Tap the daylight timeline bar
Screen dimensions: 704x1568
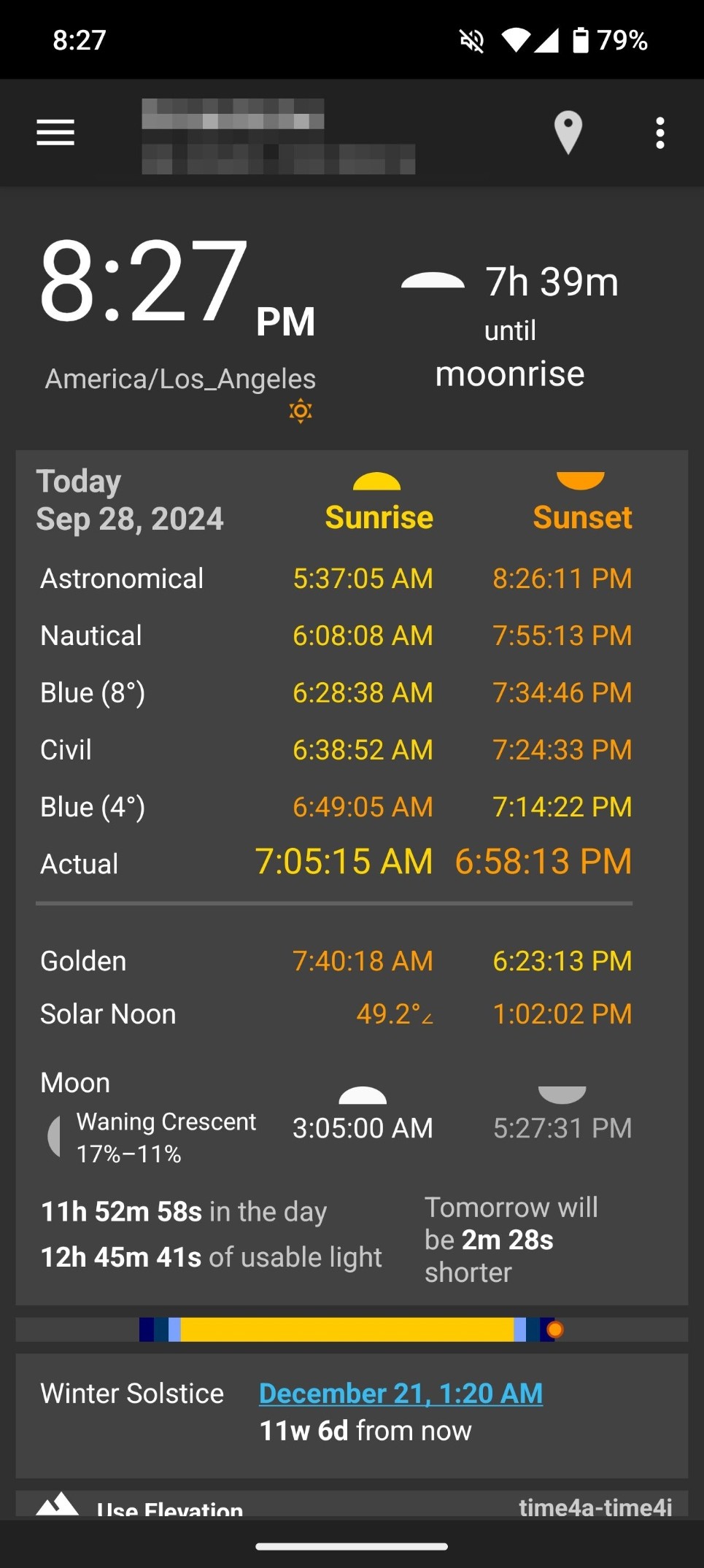click(x=352, y=1329)
